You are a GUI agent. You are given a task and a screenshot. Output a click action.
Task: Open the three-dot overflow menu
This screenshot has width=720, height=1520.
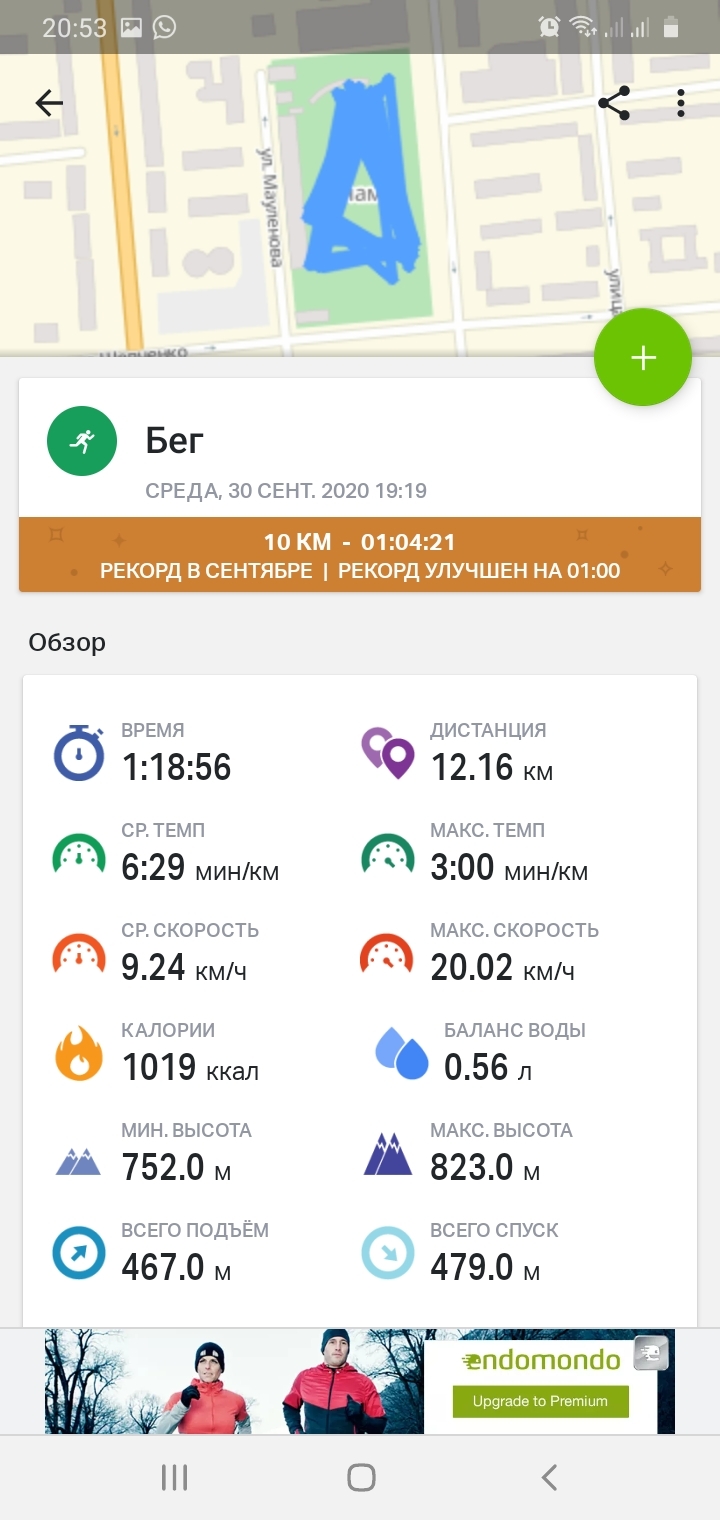point(680,103)
